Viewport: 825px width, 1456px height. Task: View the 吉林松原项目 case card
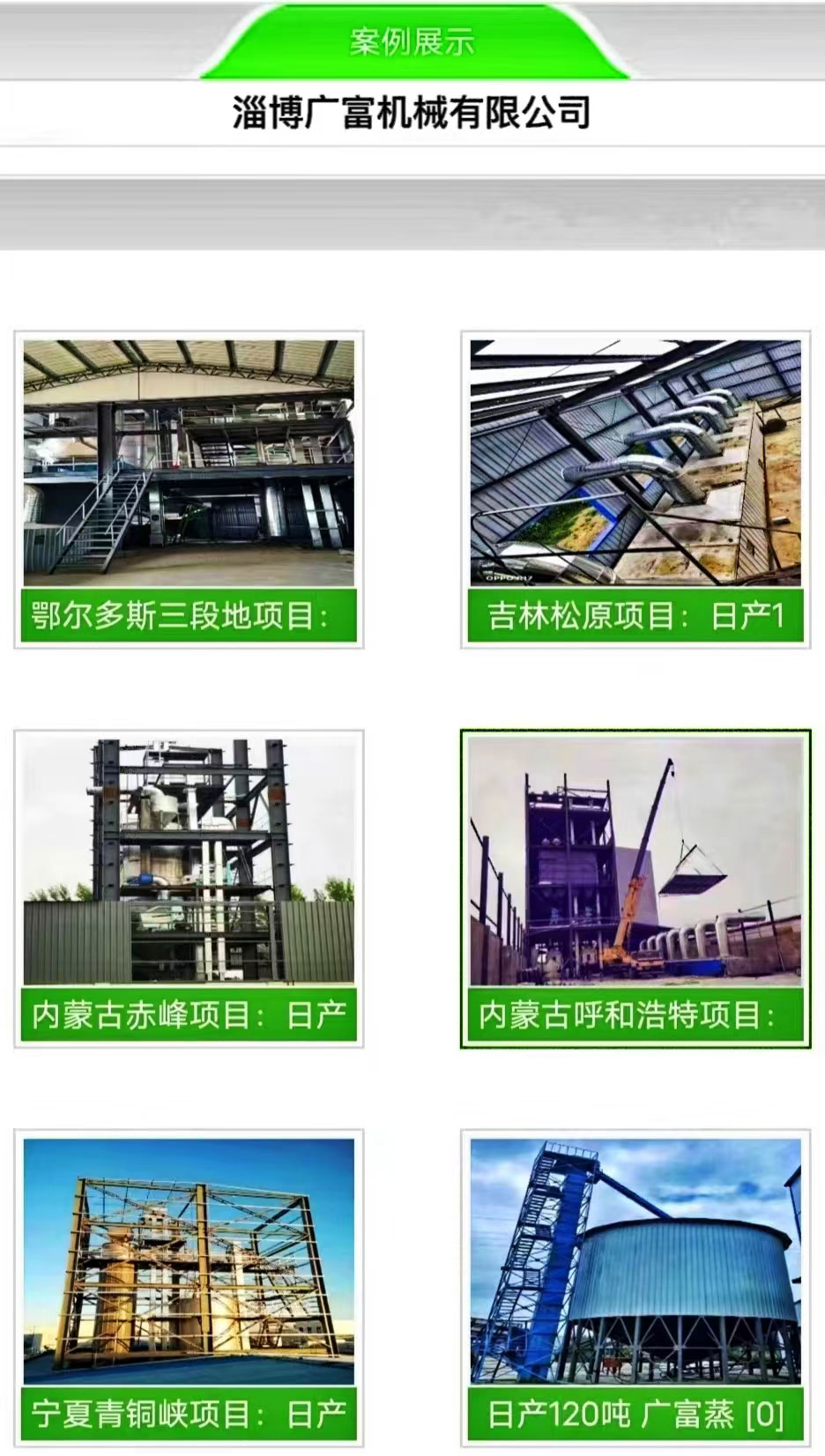point(635,489)
